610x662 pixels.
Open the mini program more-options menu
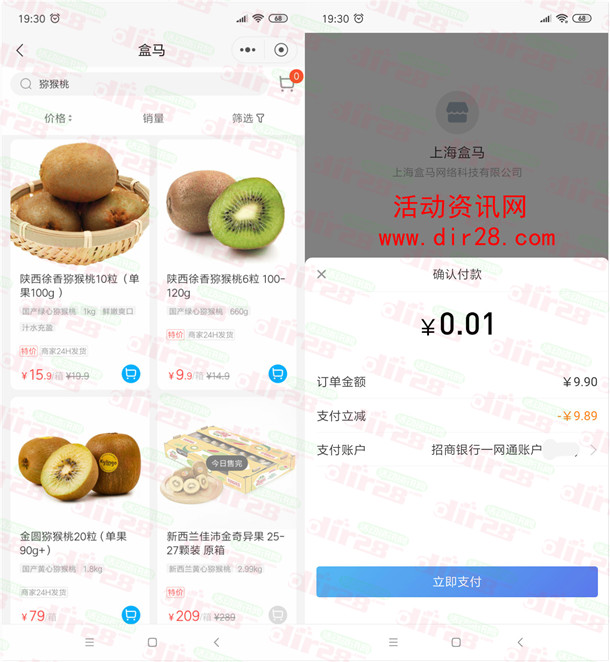pyautogui.click(x=246, y=50)
